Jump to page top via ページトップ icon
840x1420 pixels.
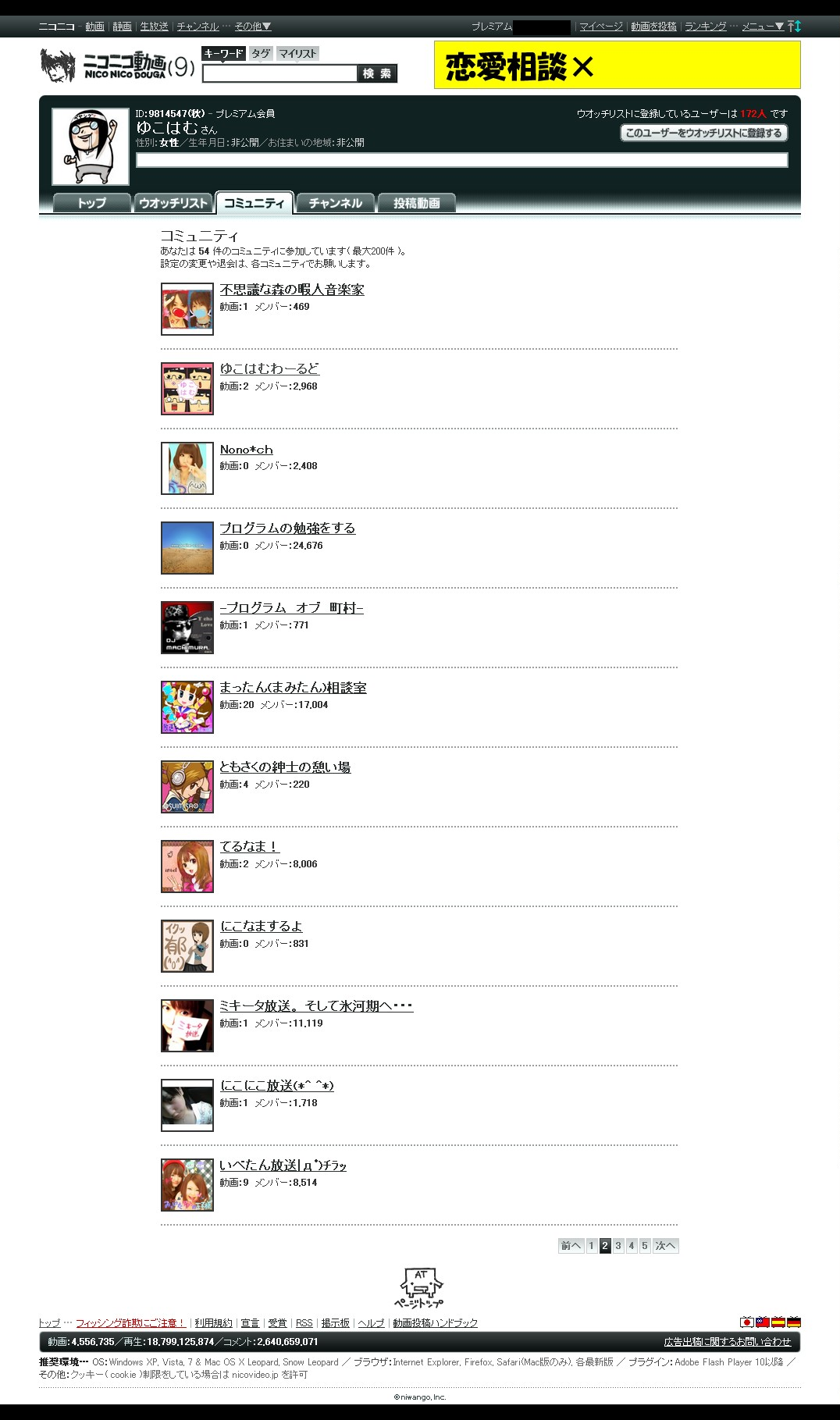419,1288
